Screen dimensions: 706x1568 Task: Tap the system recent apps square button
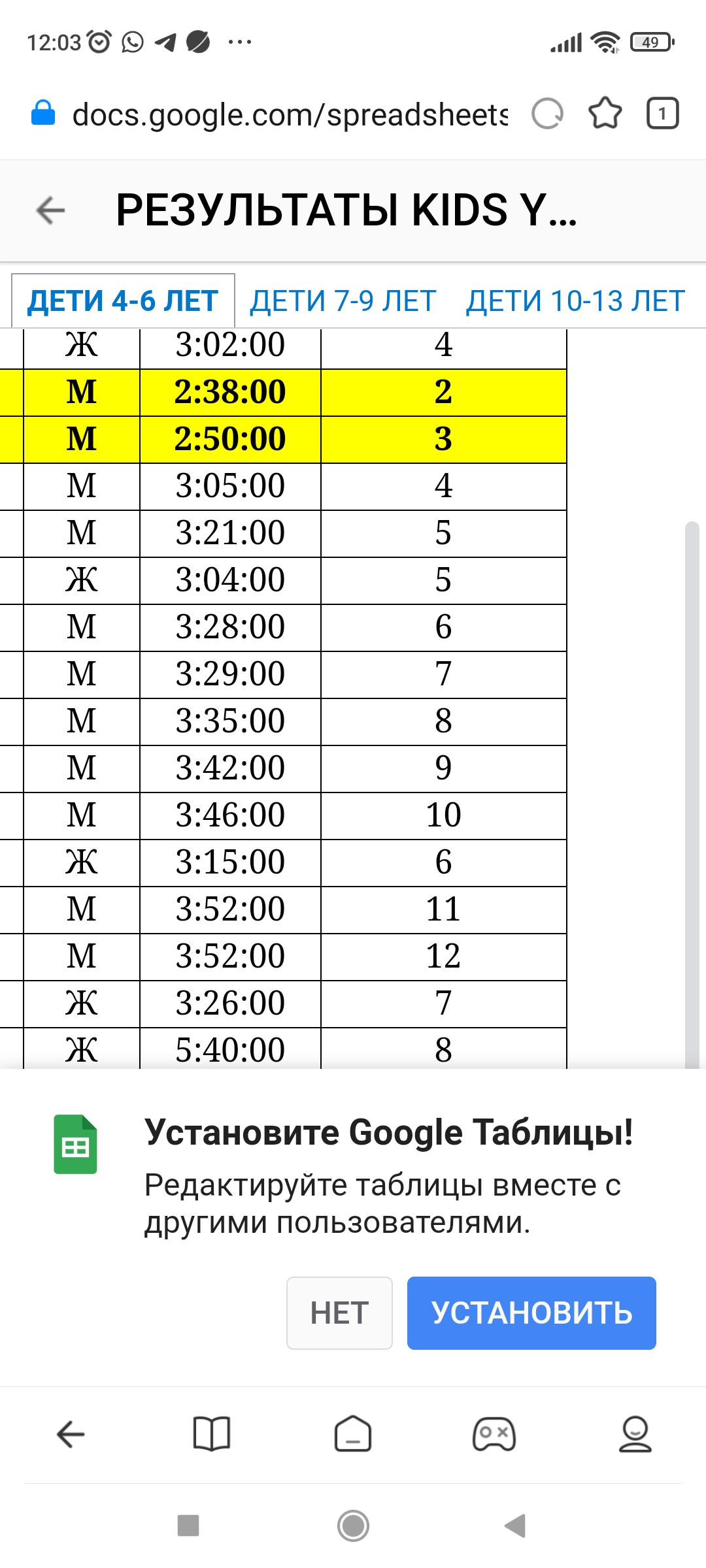pos(188,1526)
